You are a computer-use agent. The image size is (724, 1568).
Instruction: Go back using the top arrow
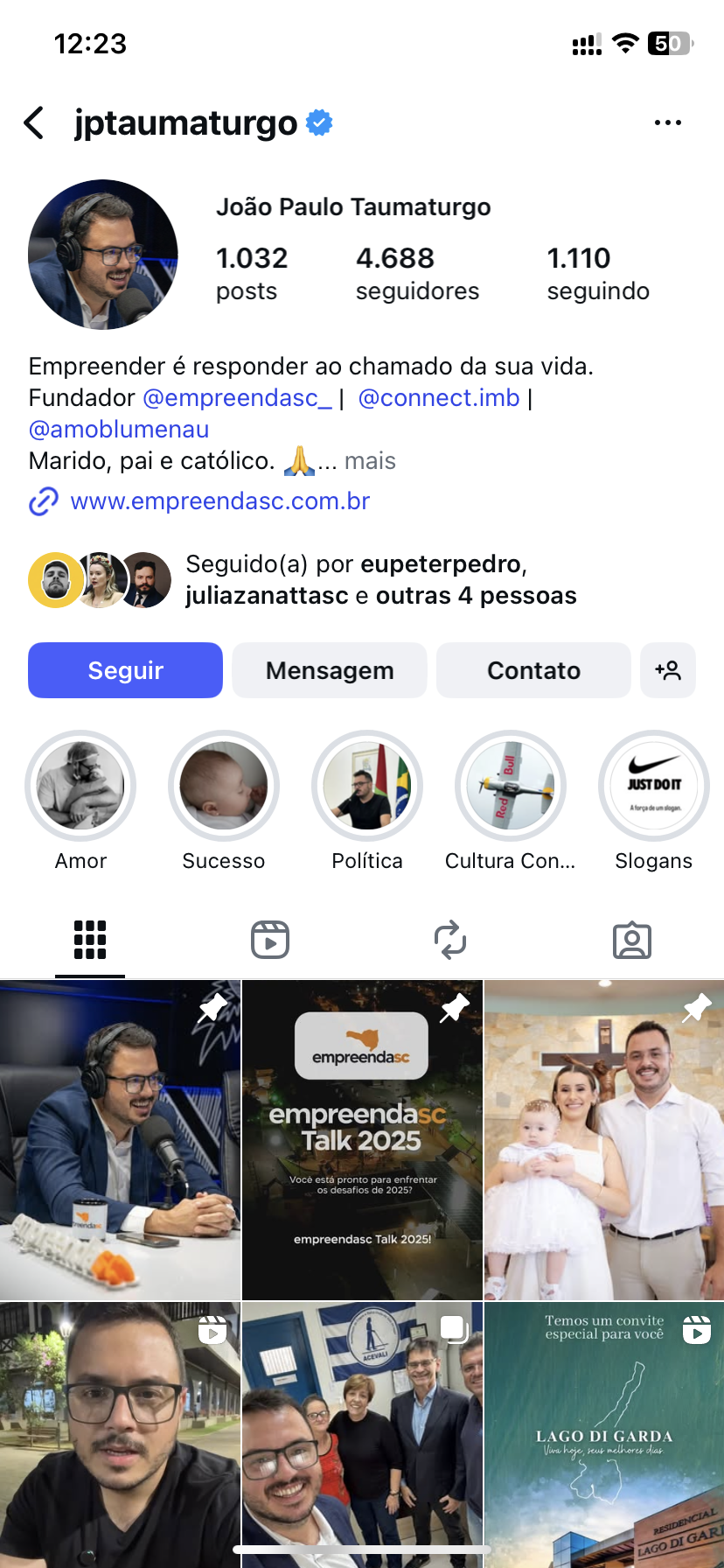click(x=34, y=123)
